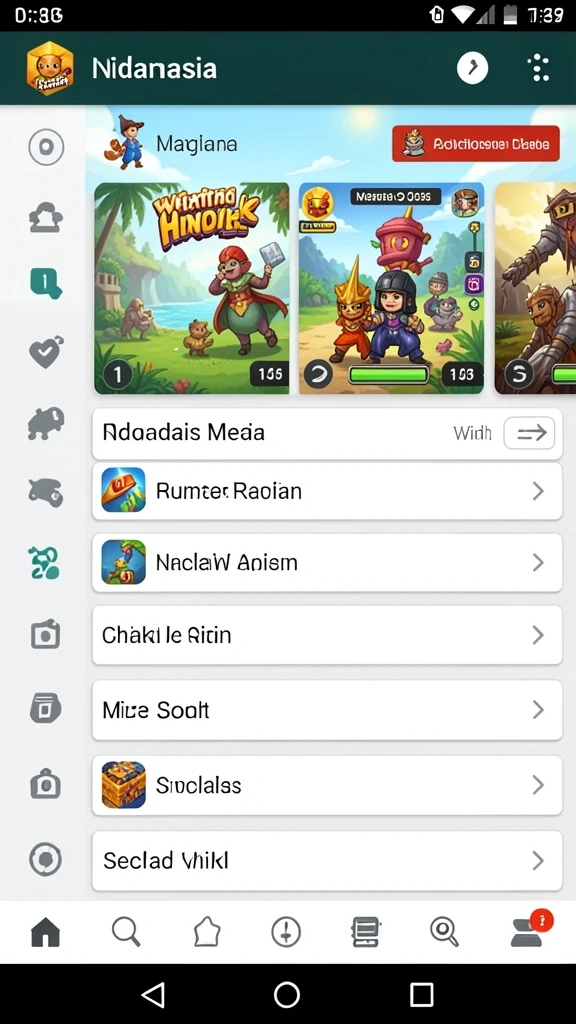Screen dimensions: 576x1024
Task: Switch to the Home tab in the bottom bar
Action: [x=46, y=931]
